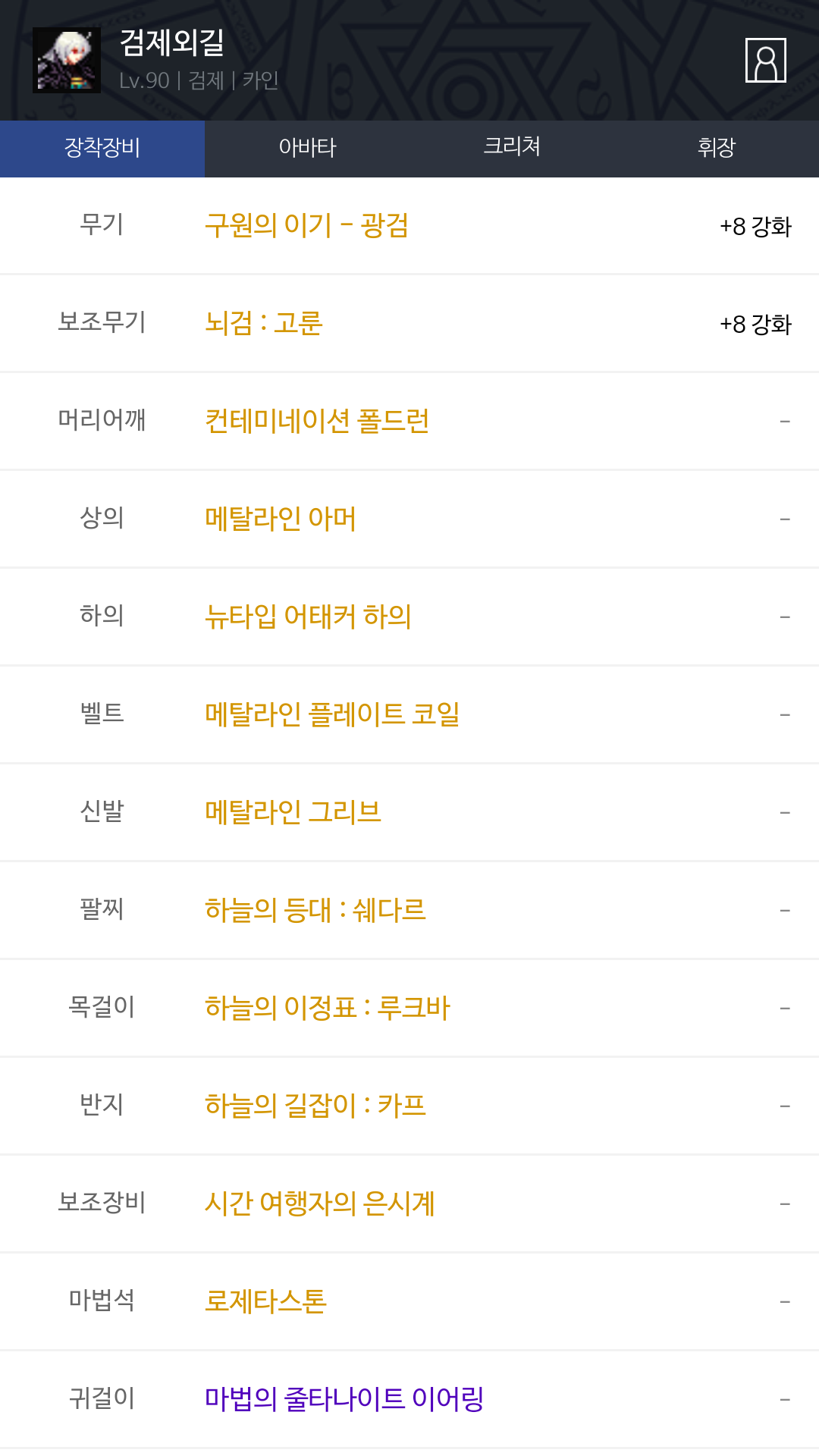Switch to the 크리쳐 tab

tap(512, 149)
